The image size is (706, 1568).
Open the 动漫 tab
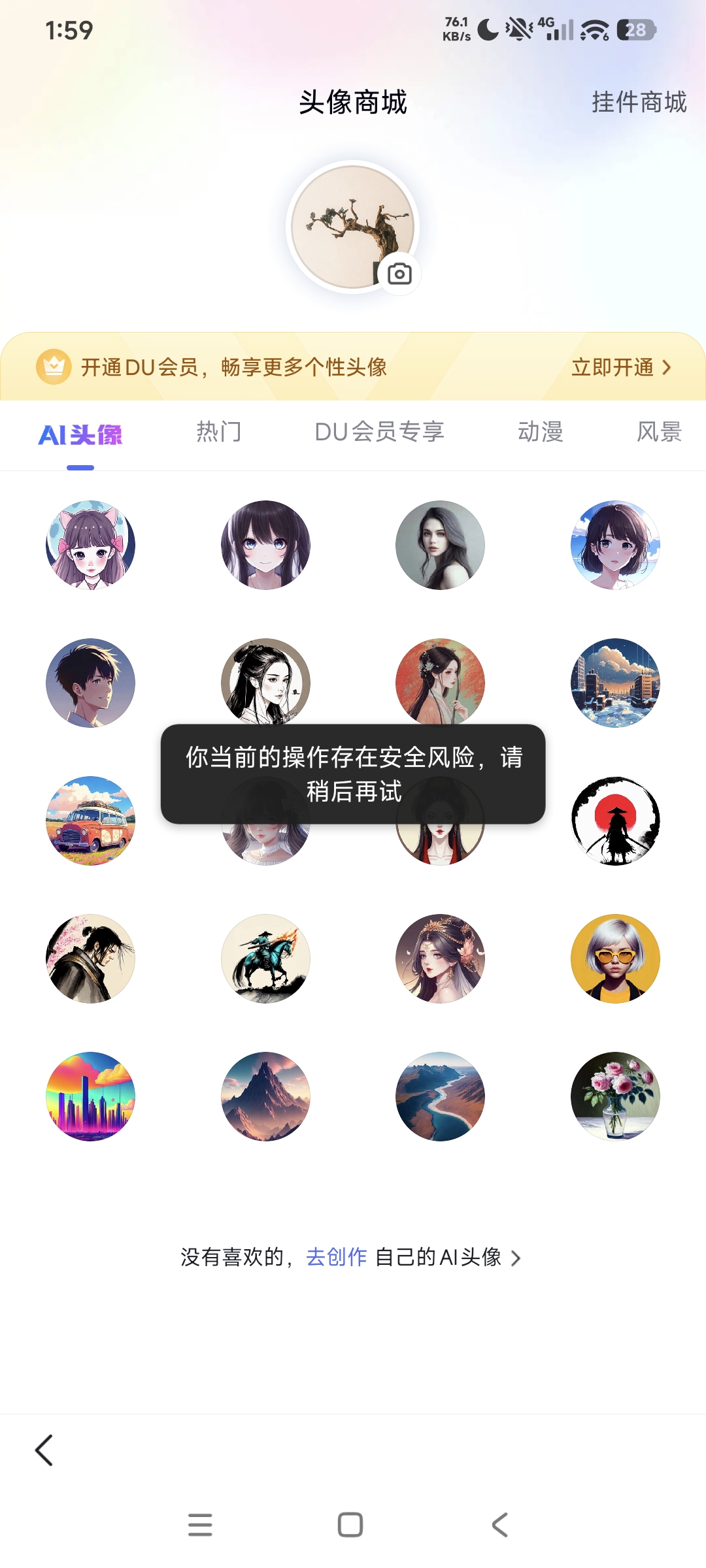(540, 432)
